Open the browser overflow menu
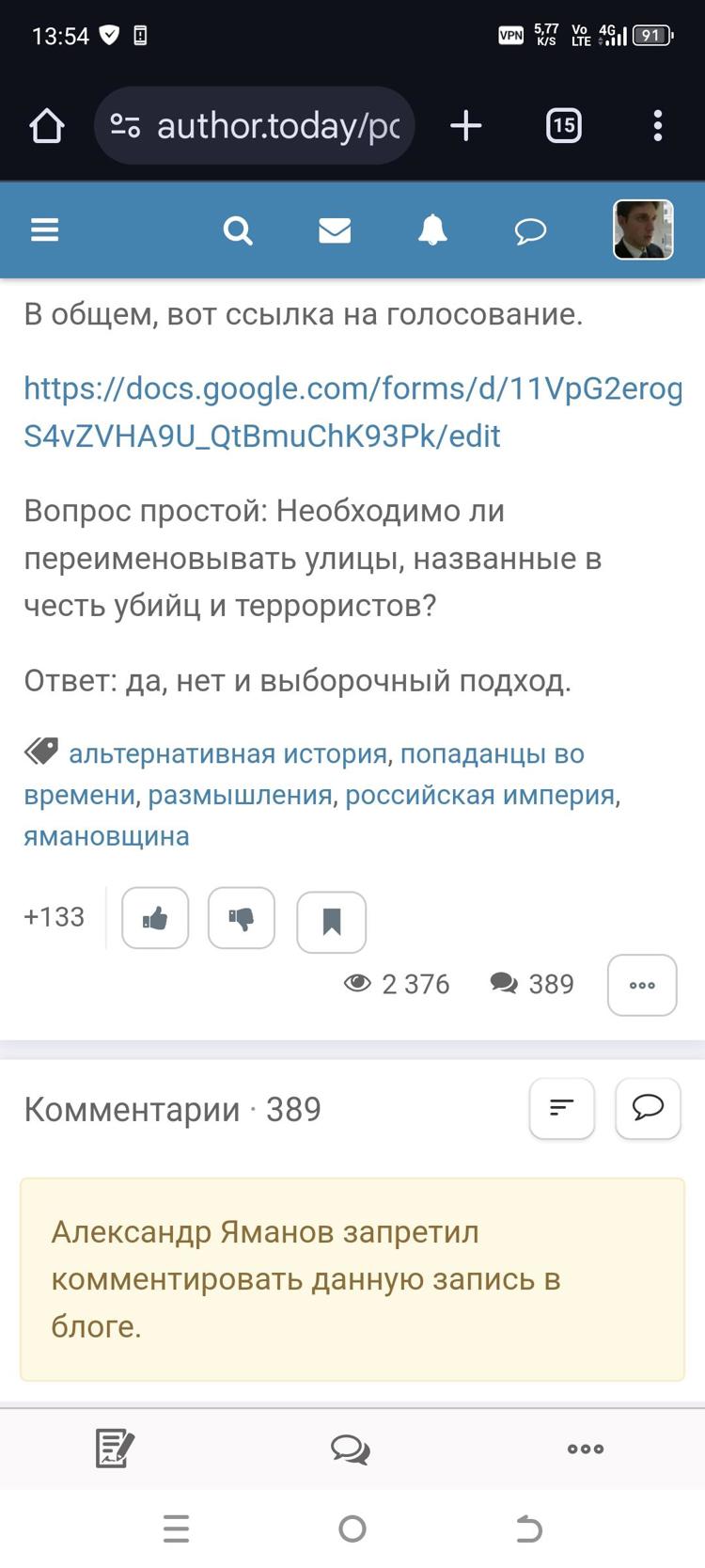 [657, 126]
